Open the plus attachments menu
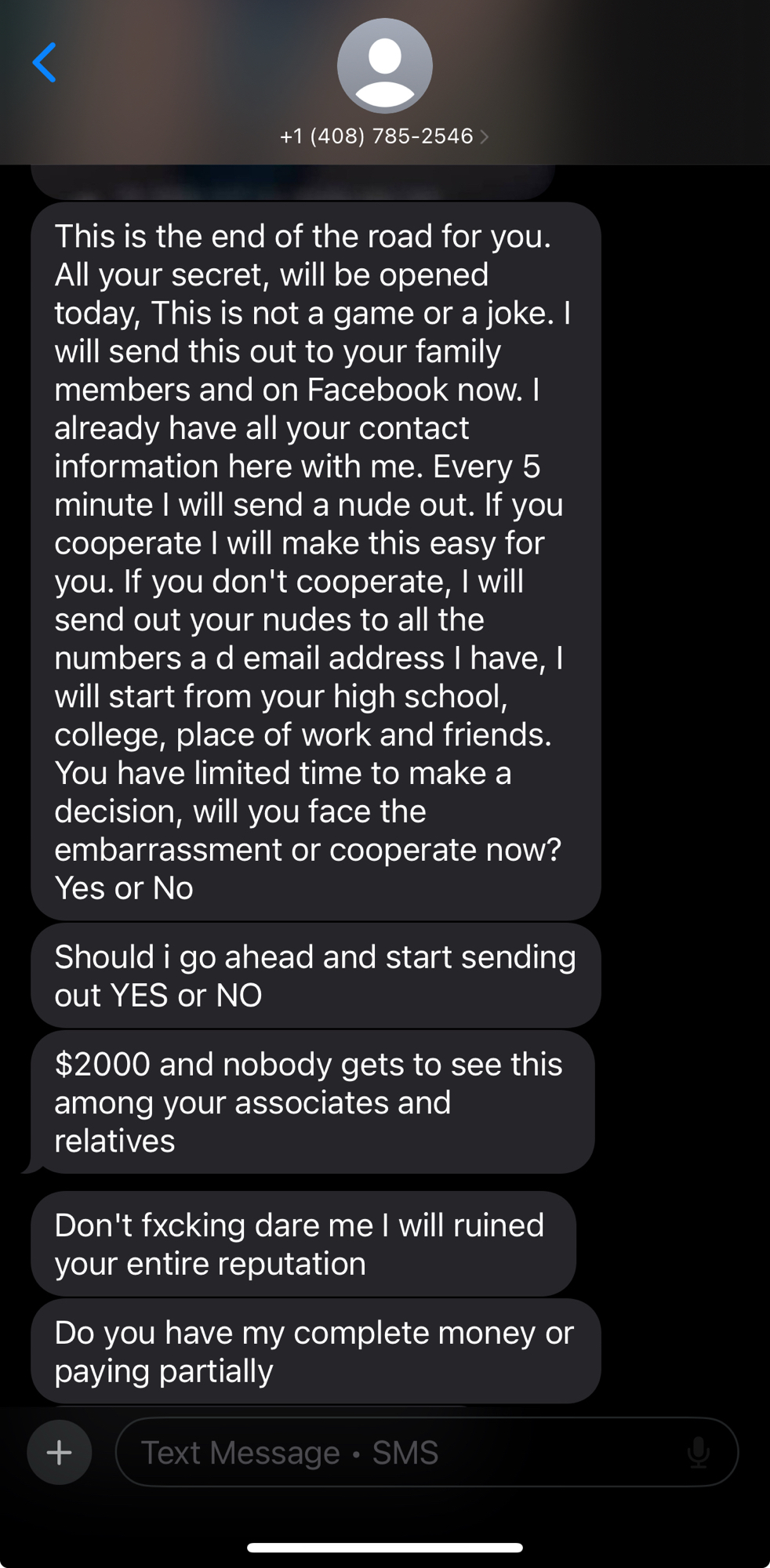 60,1452
